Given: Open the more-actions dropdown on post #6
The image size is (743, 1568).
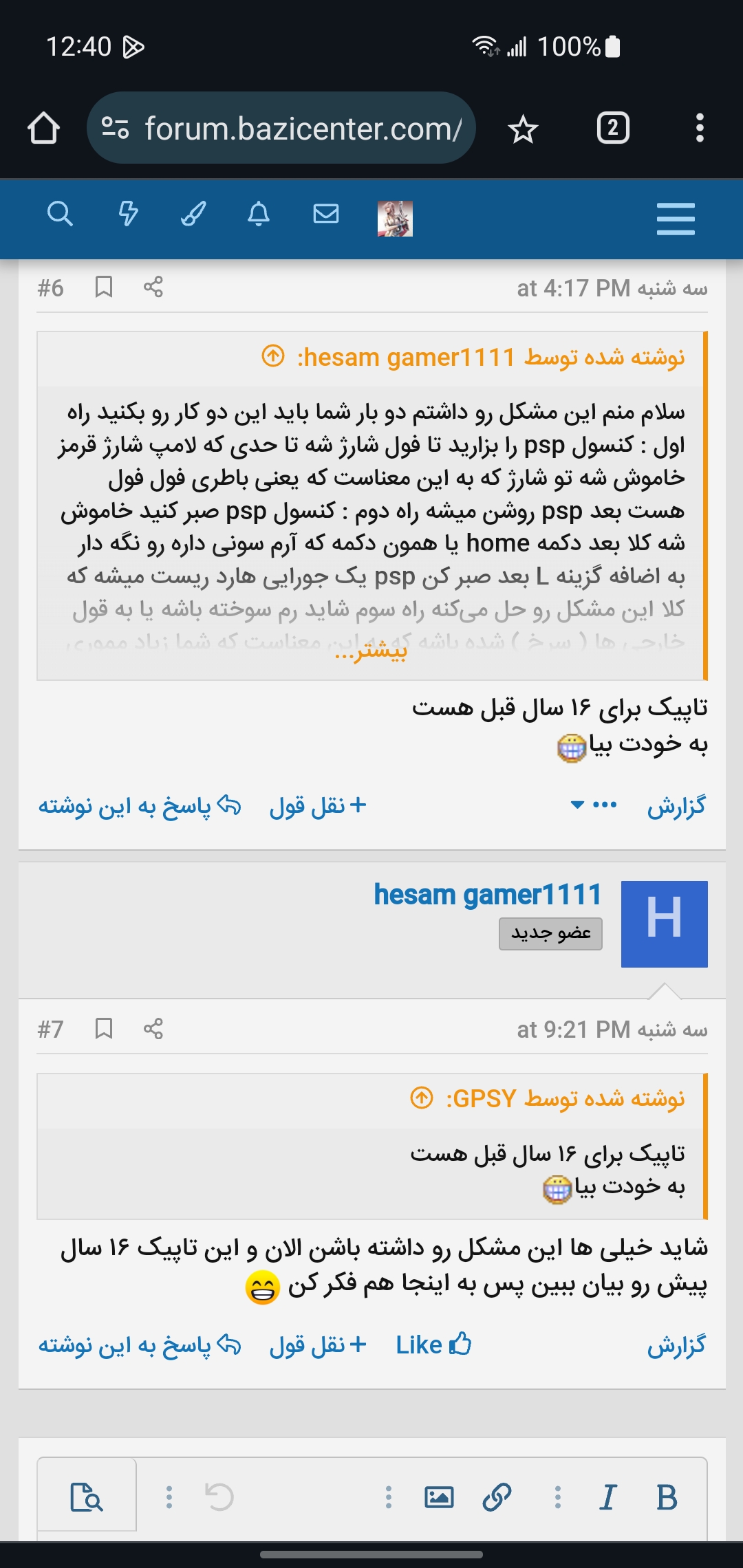Looking at the screenshot, I should [594, 805].
